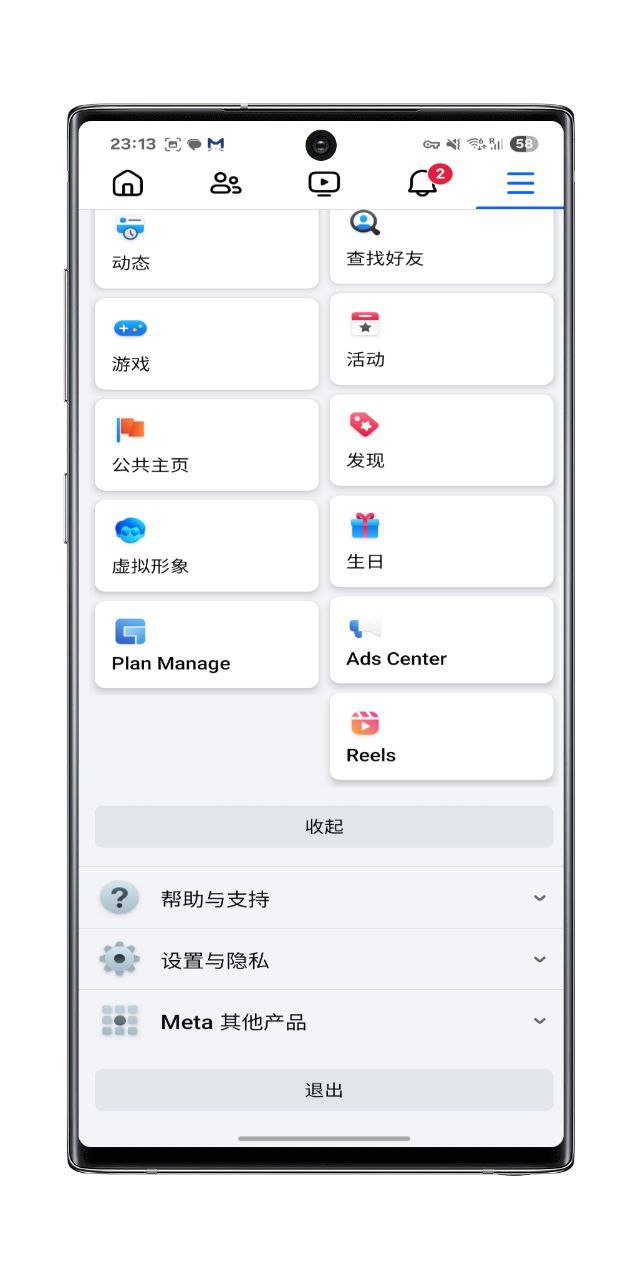Open 查找好友 to find friends
The height and width of the screenshot is (1280, 638).
441,246
